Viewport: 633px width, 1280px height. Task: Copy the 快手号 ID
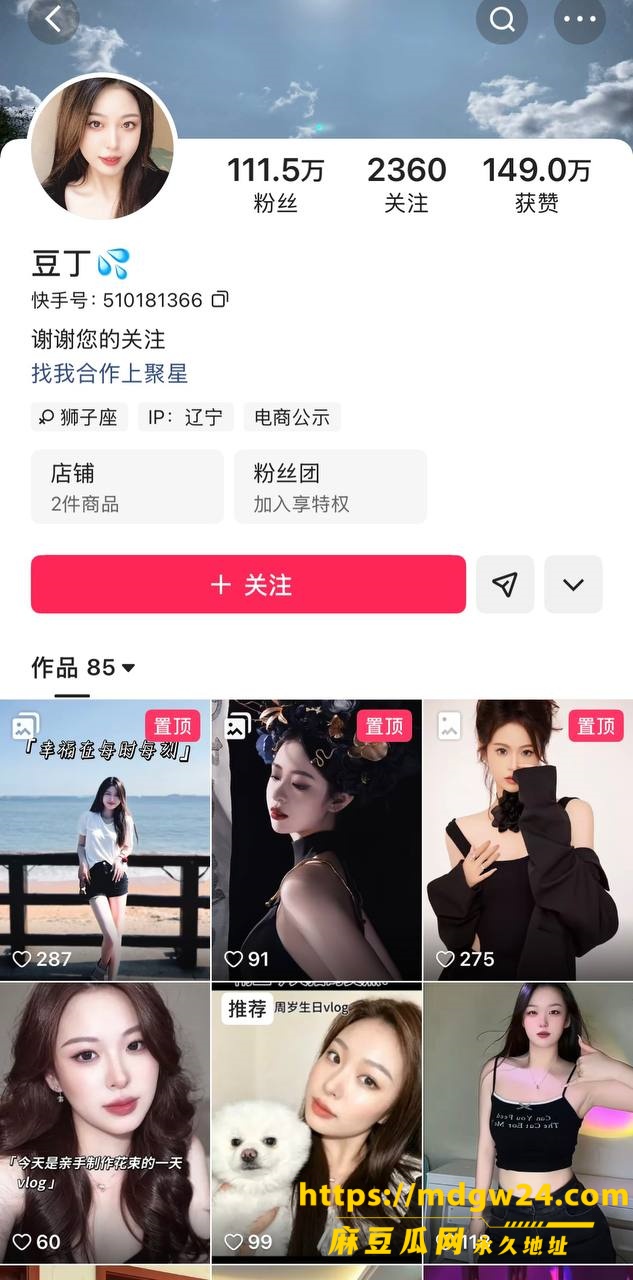[x=221, y=299]
